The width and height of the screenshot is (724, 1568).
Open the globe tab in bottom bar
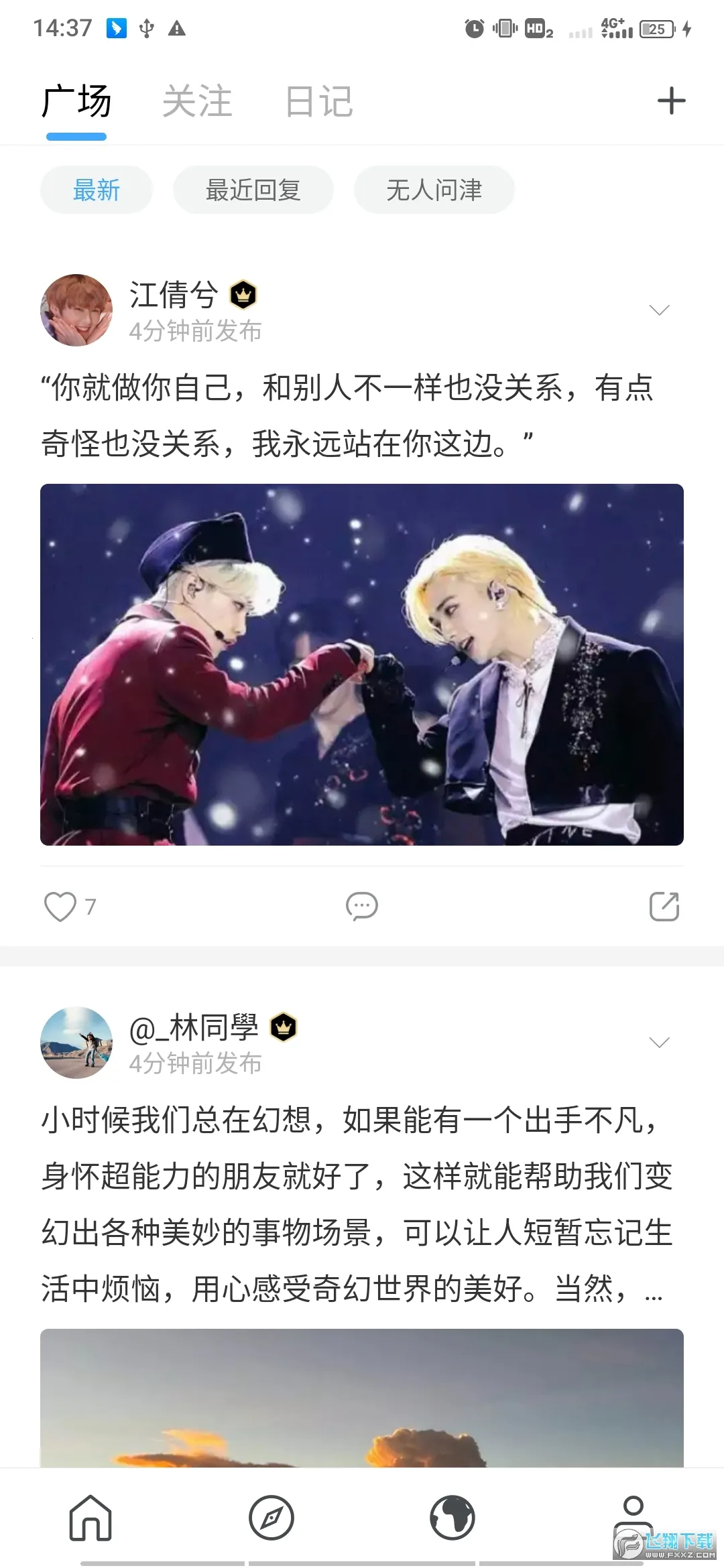[x=452, y=1518]
